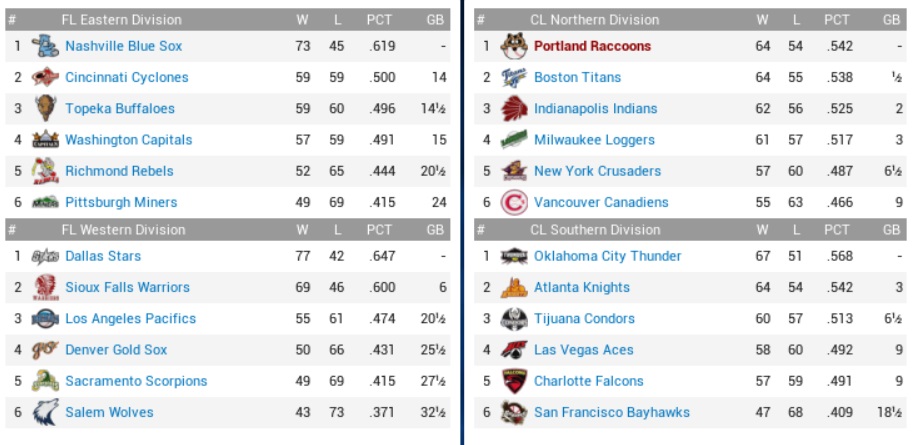Tap the San Francisco Bayhawks link

coord(611,412)
